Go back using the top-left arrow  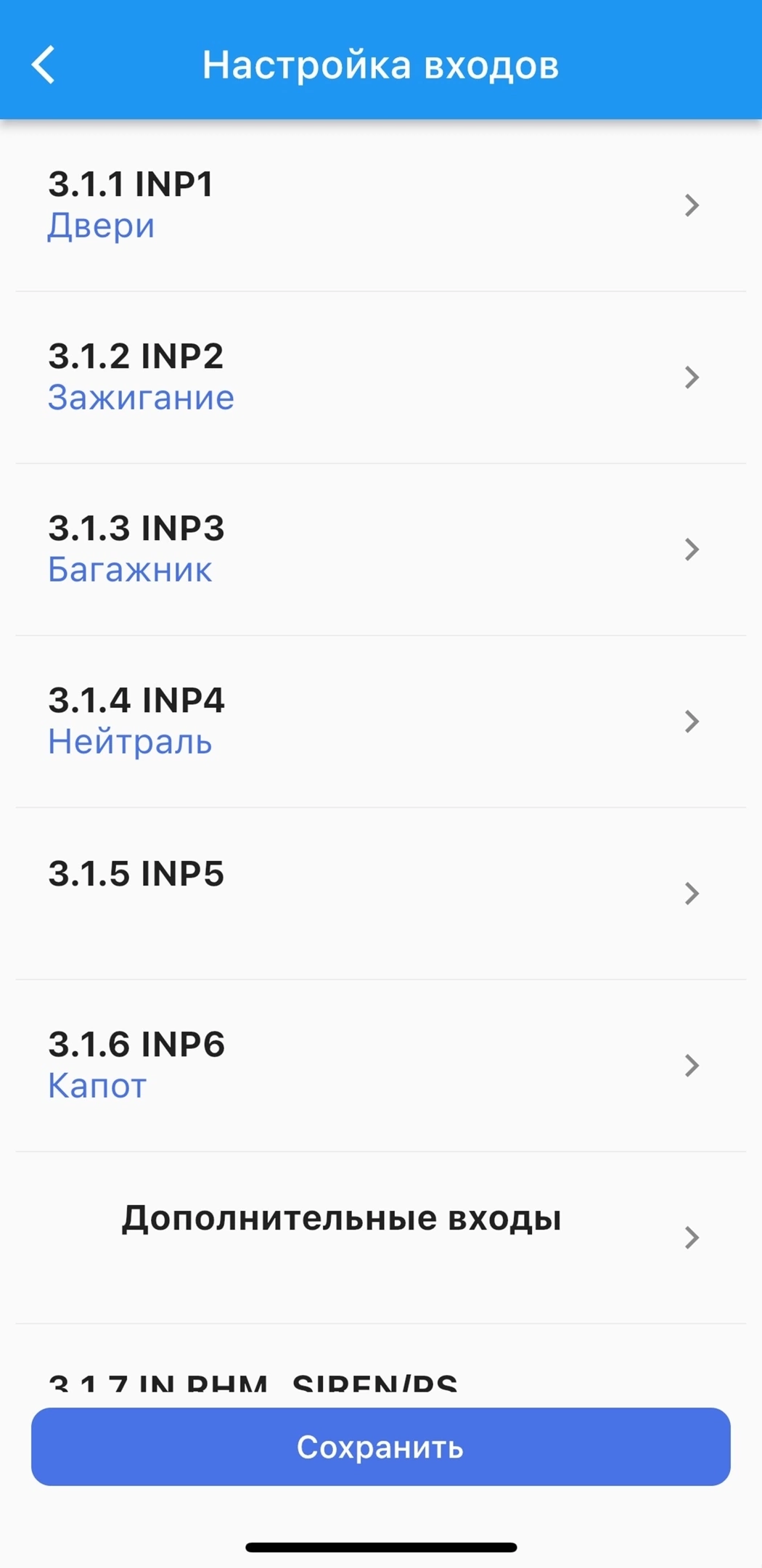coord(44,65)
